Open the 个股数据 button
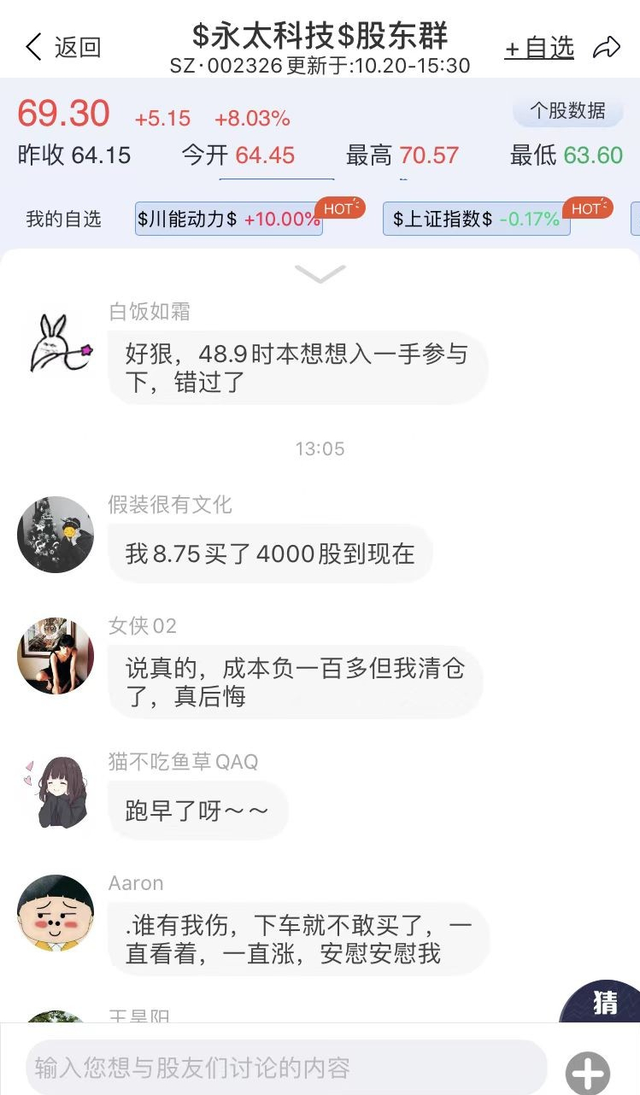Image resolution: width=640 pixels, height=1095 pixels. click(x=567, y=111)
